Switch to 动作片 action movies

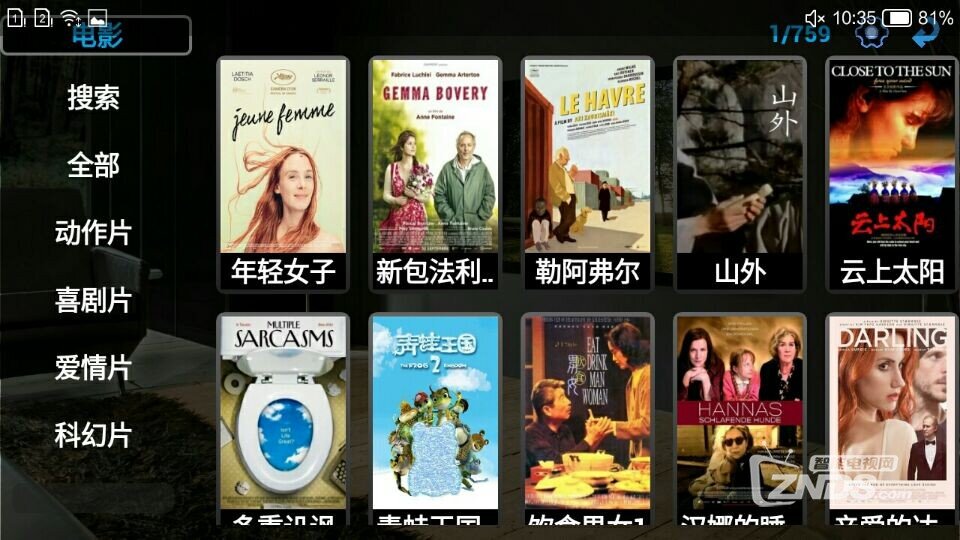(x=93, y=233)
